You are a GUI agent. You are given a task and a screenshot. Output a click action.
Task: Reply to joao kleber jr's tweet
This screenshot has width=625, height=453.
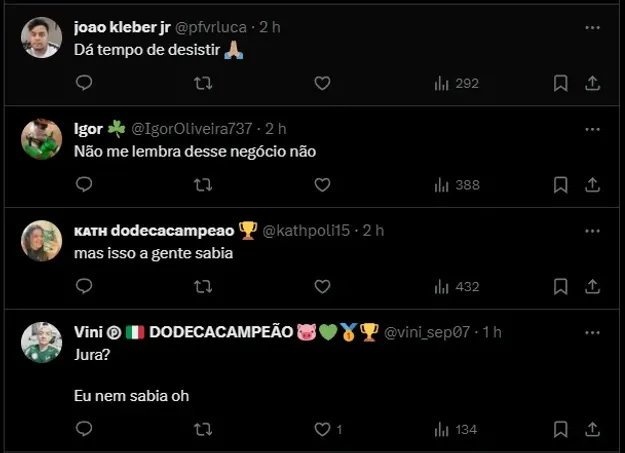click(x=84, y=83)
